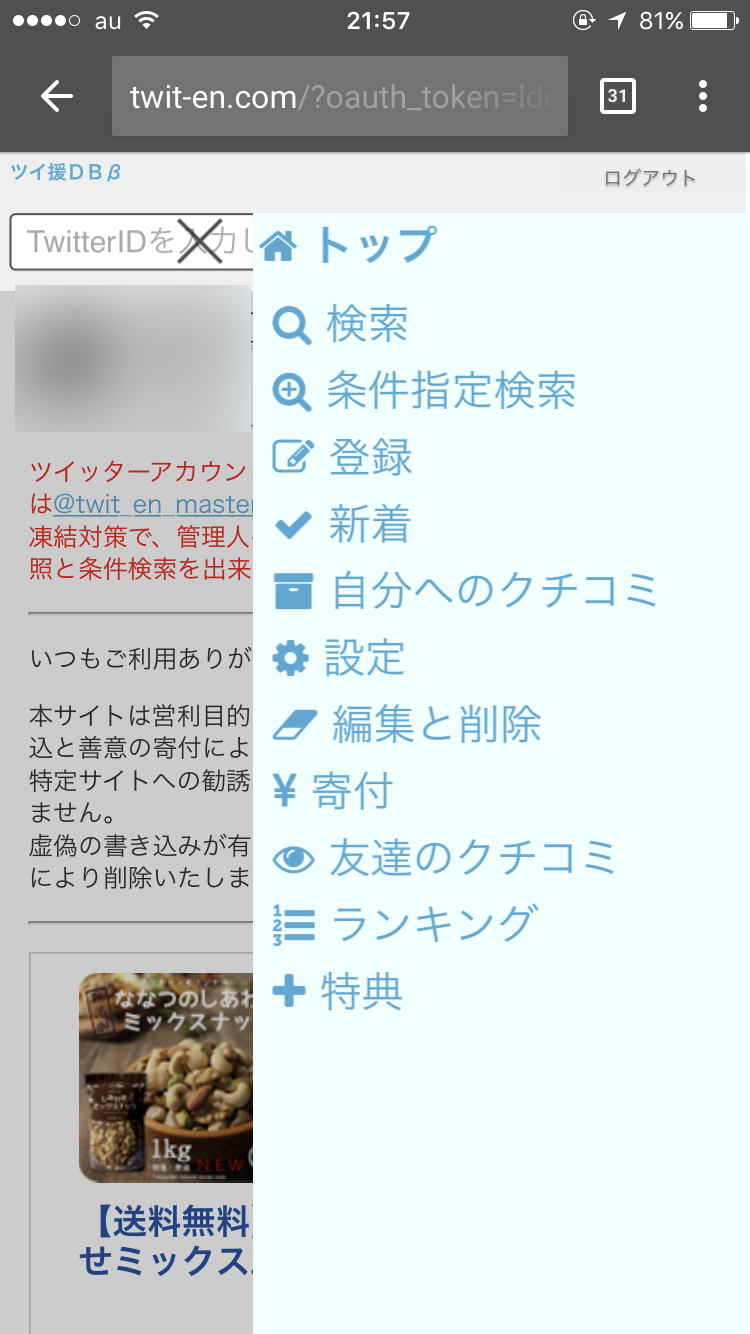Select 特典 in the menu
Screen dimensions: 750x1334
[337, 992]
